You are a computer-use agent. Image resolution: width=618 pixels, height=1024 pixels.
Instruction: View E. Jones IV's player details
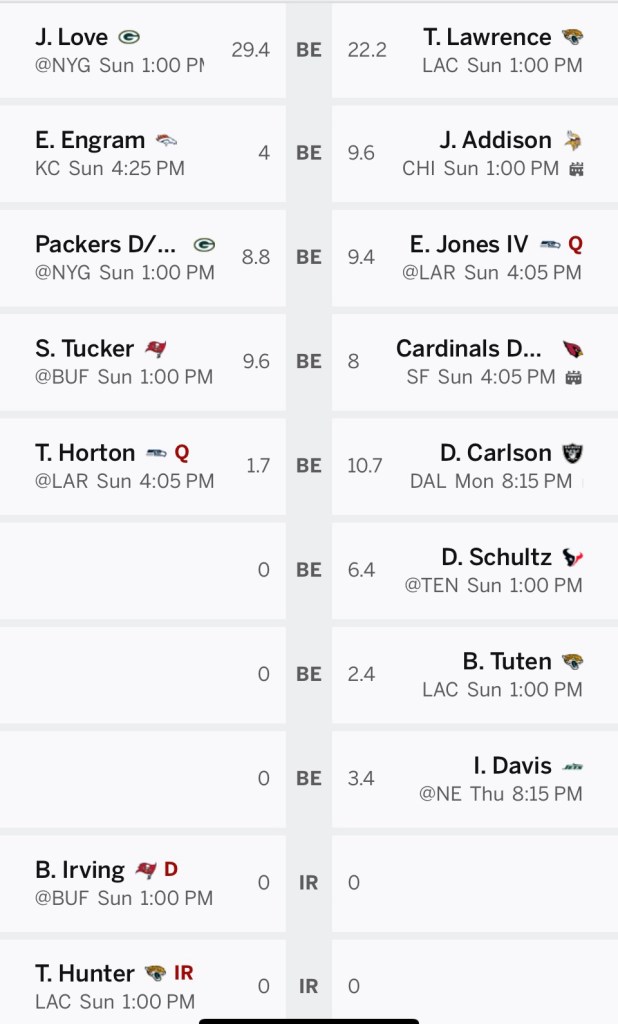pos(469,245)
